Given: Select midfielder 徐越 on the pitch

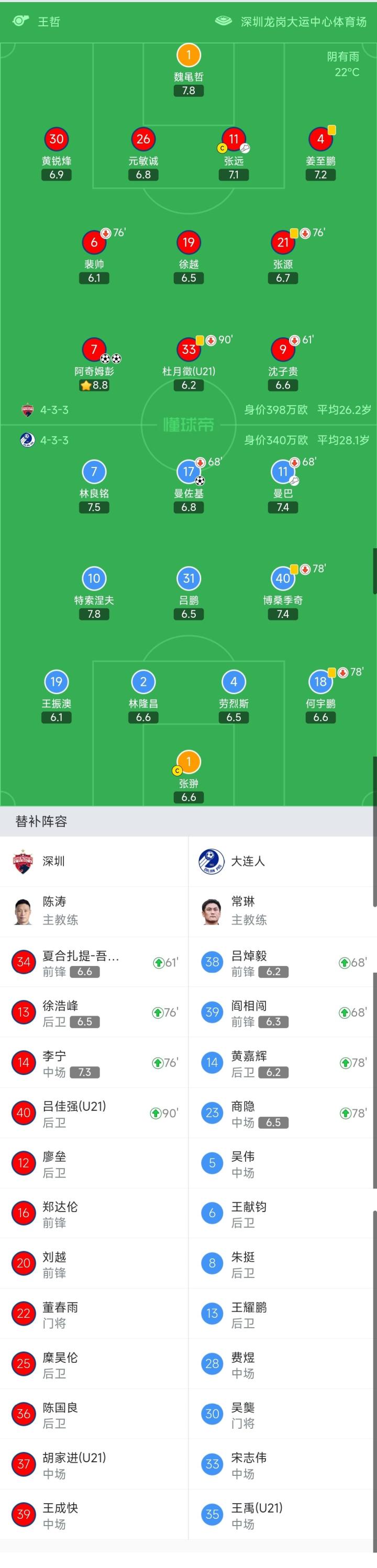Looking at the screenshot, I should point(189,243).
